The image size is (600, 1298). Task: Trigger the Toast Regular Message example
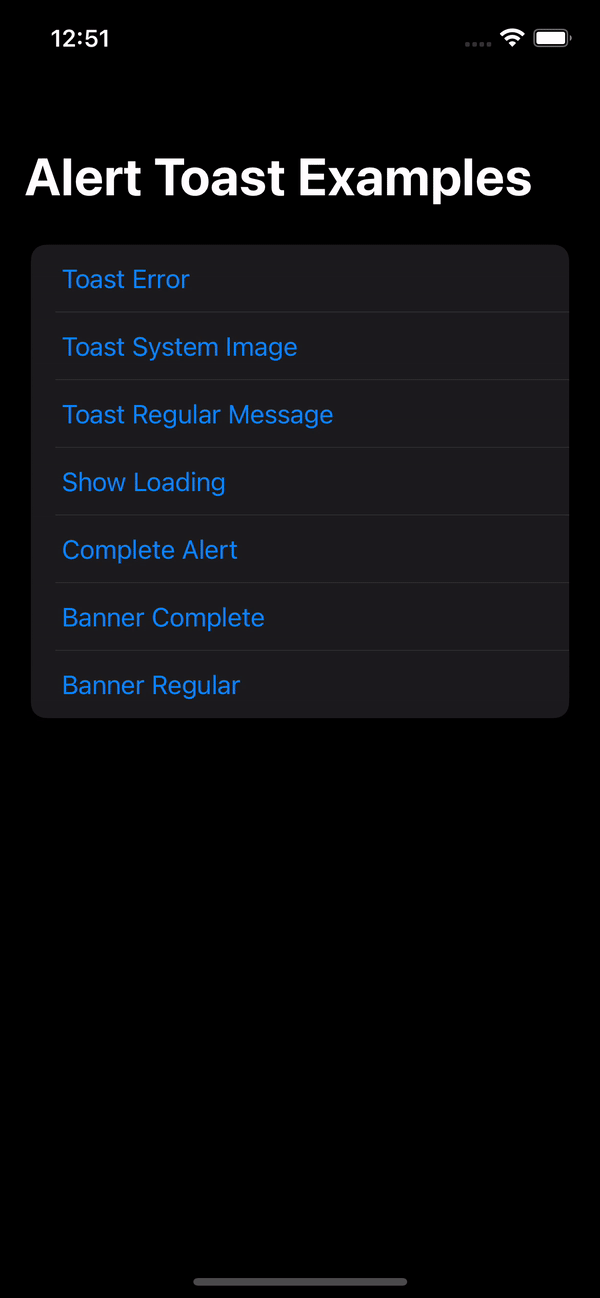(x=300, y=414)
